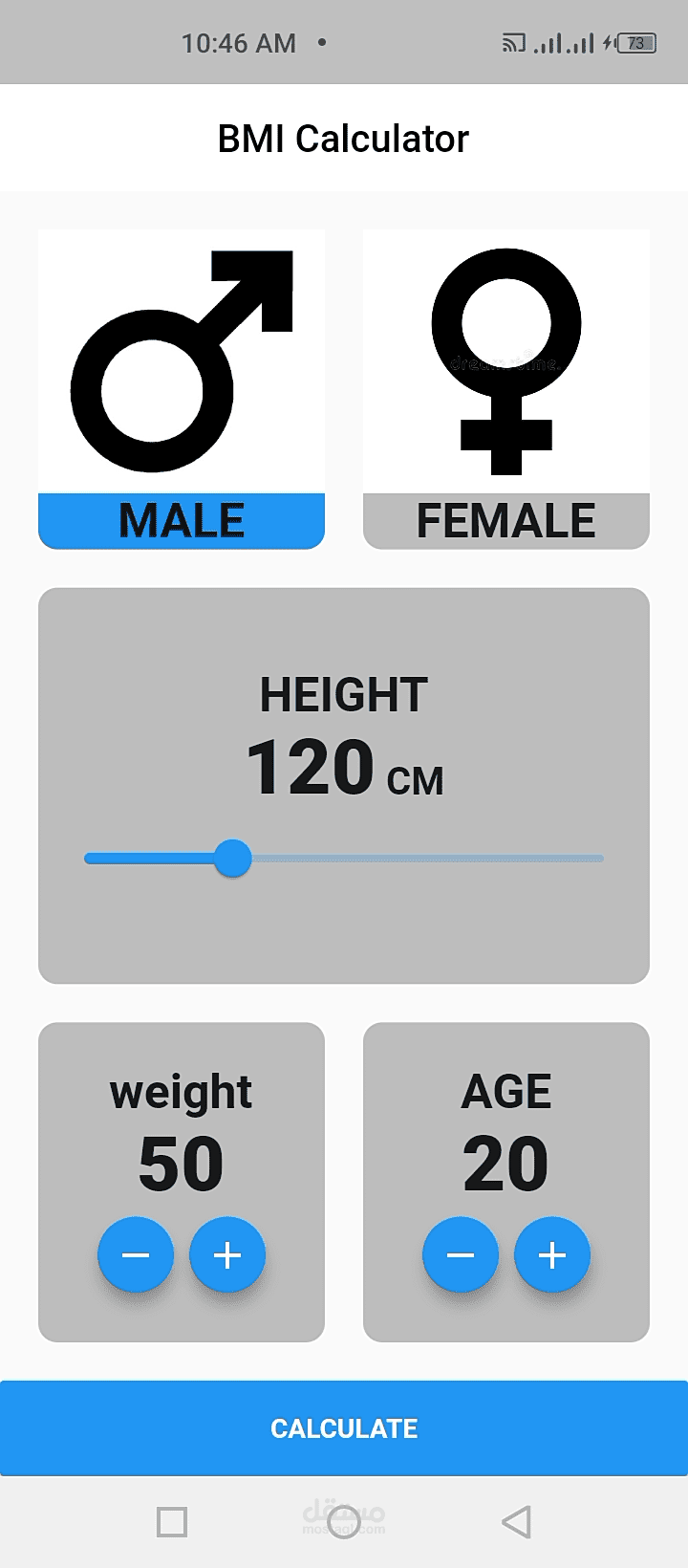Toggle the MALE gender selection
This screenshot has width=688, height=1568.
[182, 521]
